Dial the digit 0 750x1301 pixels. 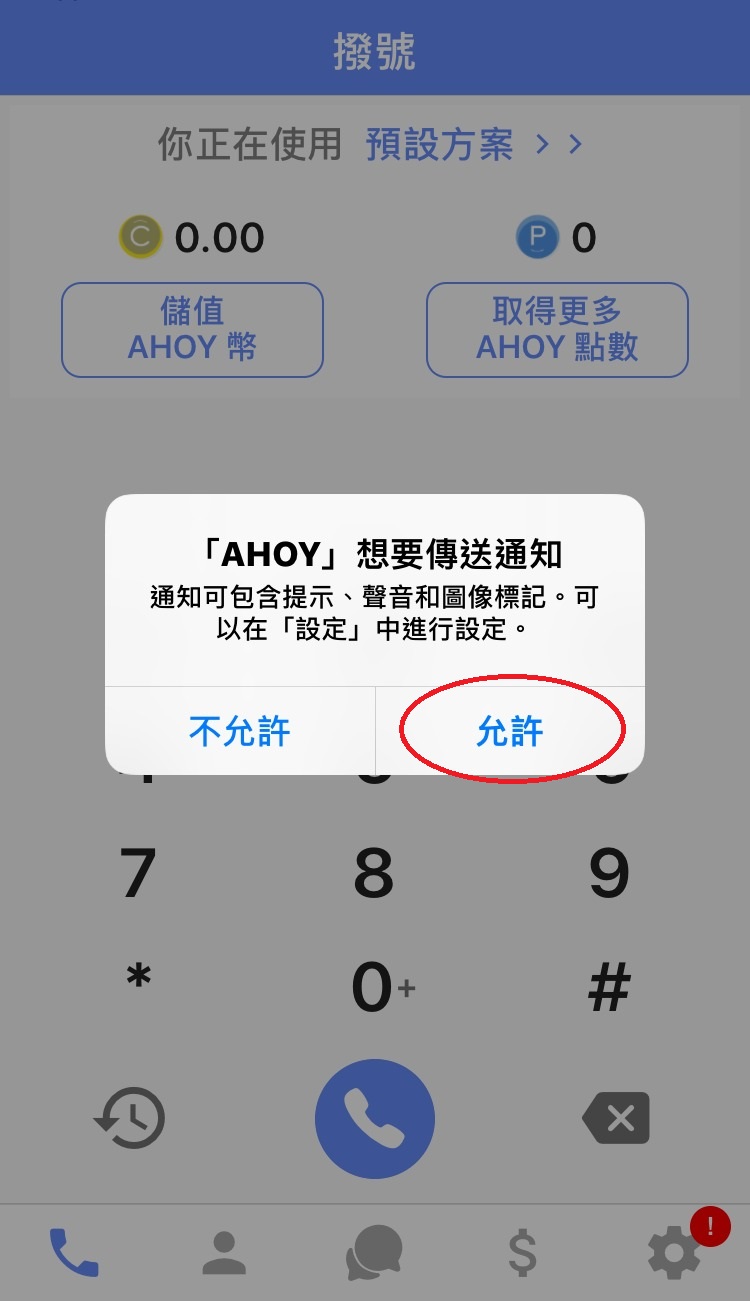375,988
